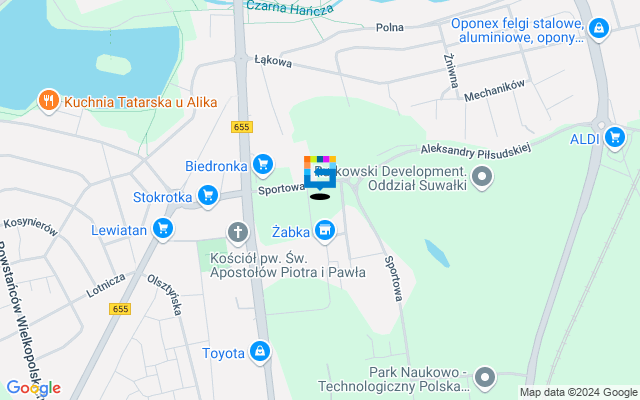Open Kuchnia Tatarska u Alika restaurant marker
This screenshot has width=640, height=400.
coord(47,100)
